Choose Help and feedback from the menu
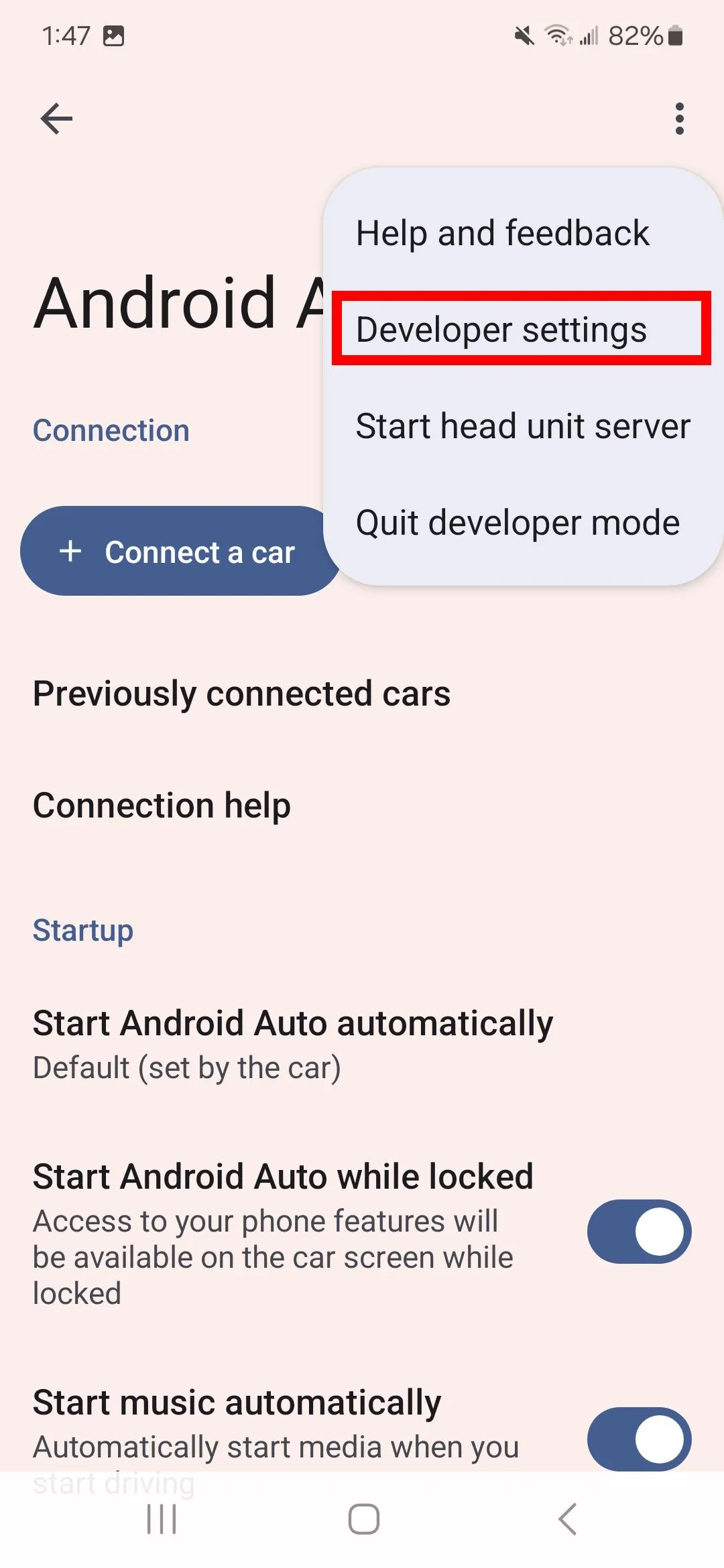Screen dimensions: 724x1568 coord(502,233)
